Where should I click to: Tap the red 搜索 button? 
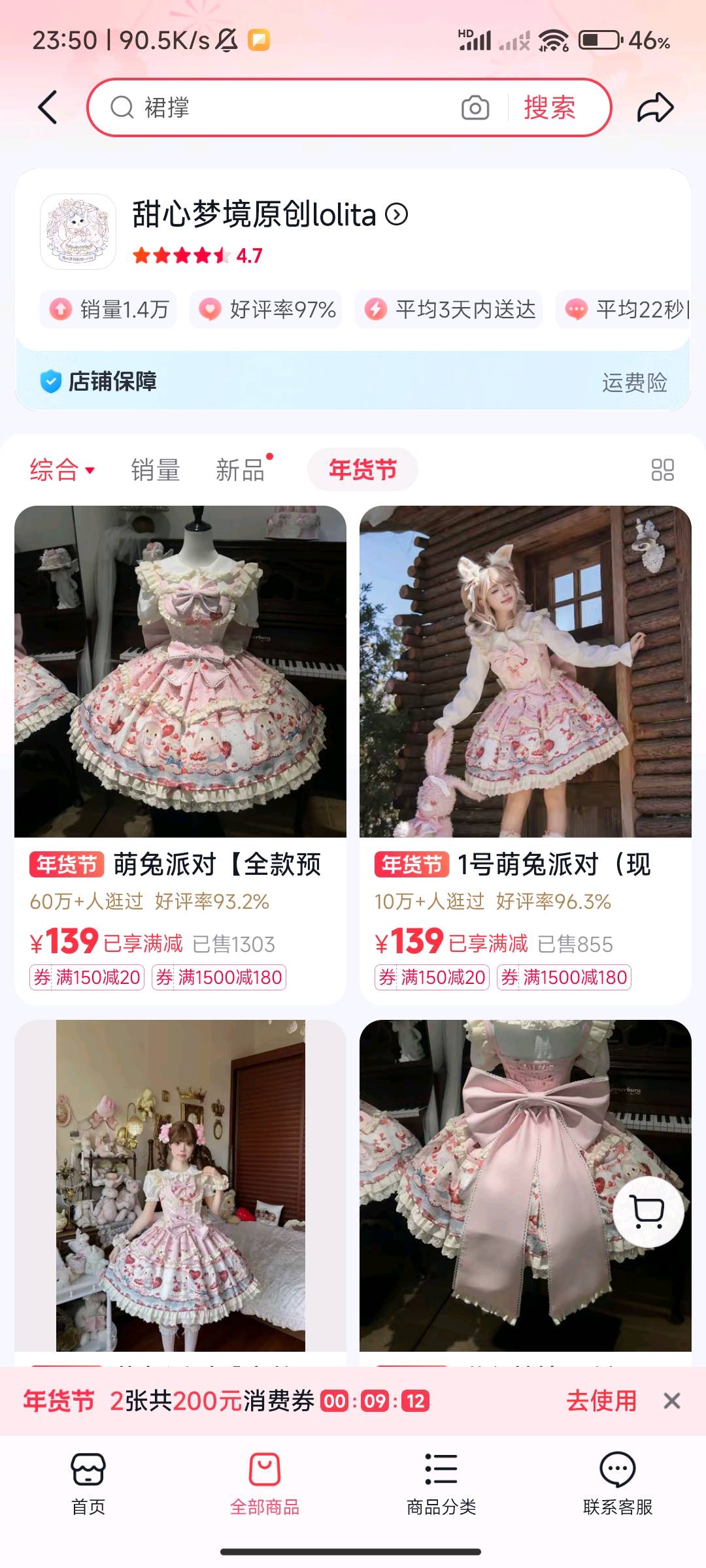tap(550, 108)
